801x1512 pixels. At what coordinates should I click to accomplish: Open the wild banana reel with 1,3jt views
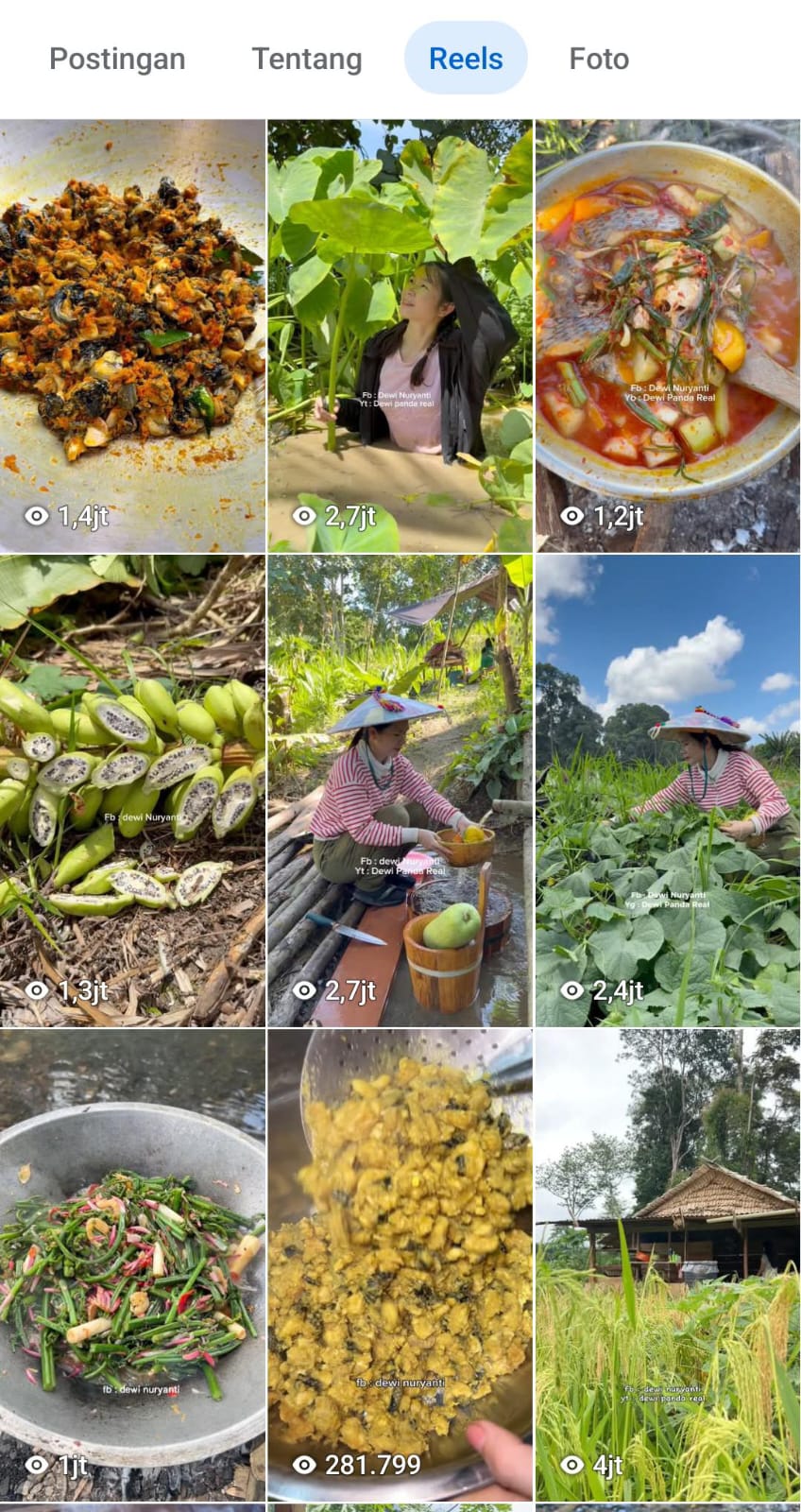pyautogui.click(x=132, y=790)
